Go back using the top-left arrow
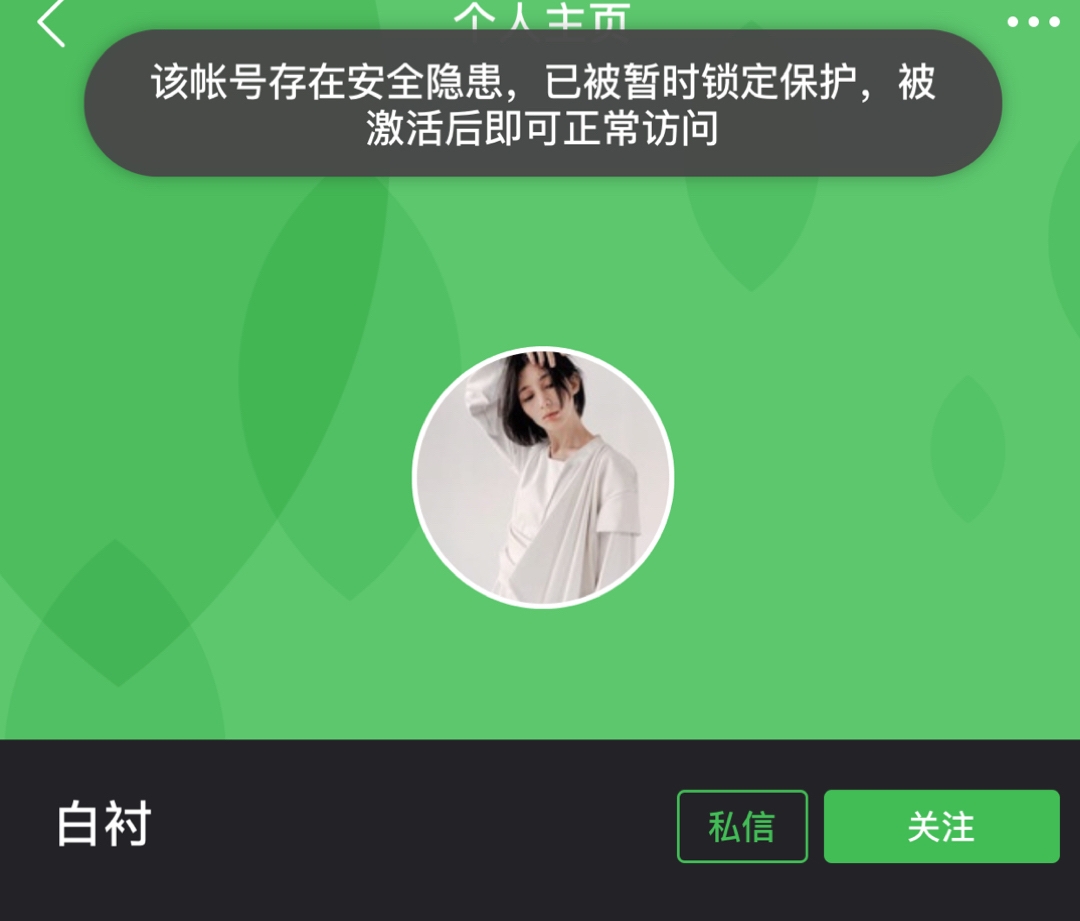Screen dimensions: 1080x921 point(52,22)
